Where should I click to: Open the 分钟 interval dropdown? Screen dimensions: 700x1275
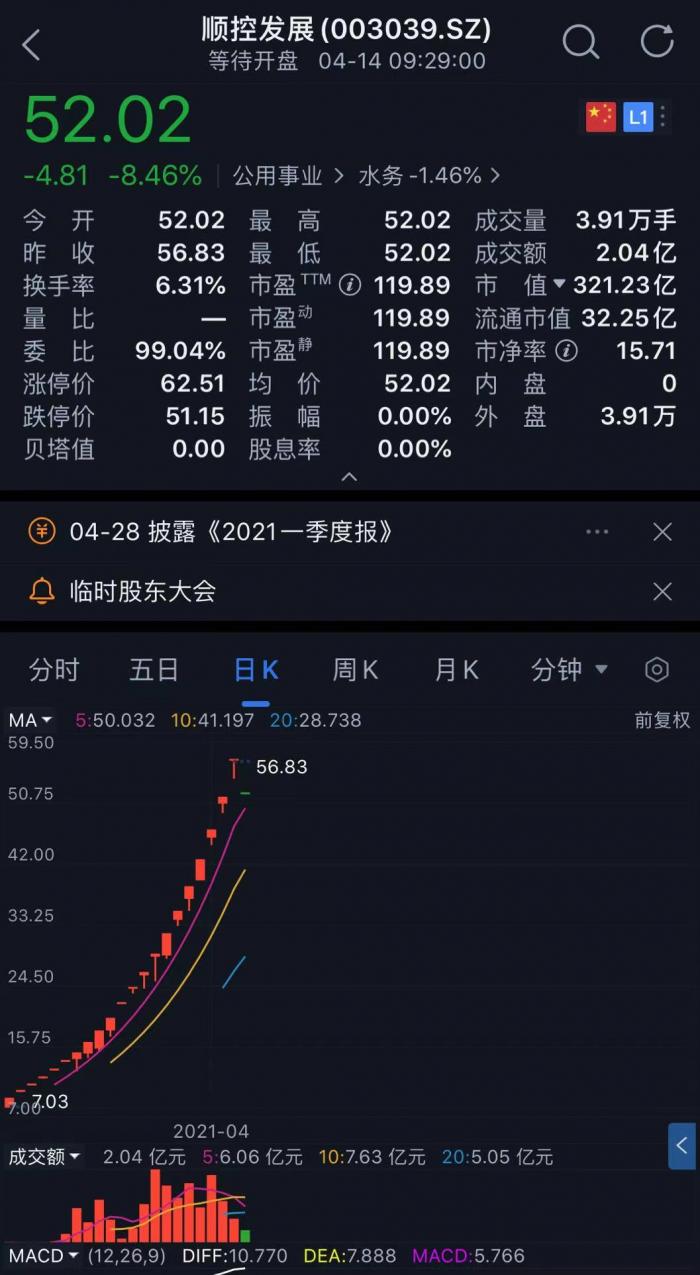569,670
